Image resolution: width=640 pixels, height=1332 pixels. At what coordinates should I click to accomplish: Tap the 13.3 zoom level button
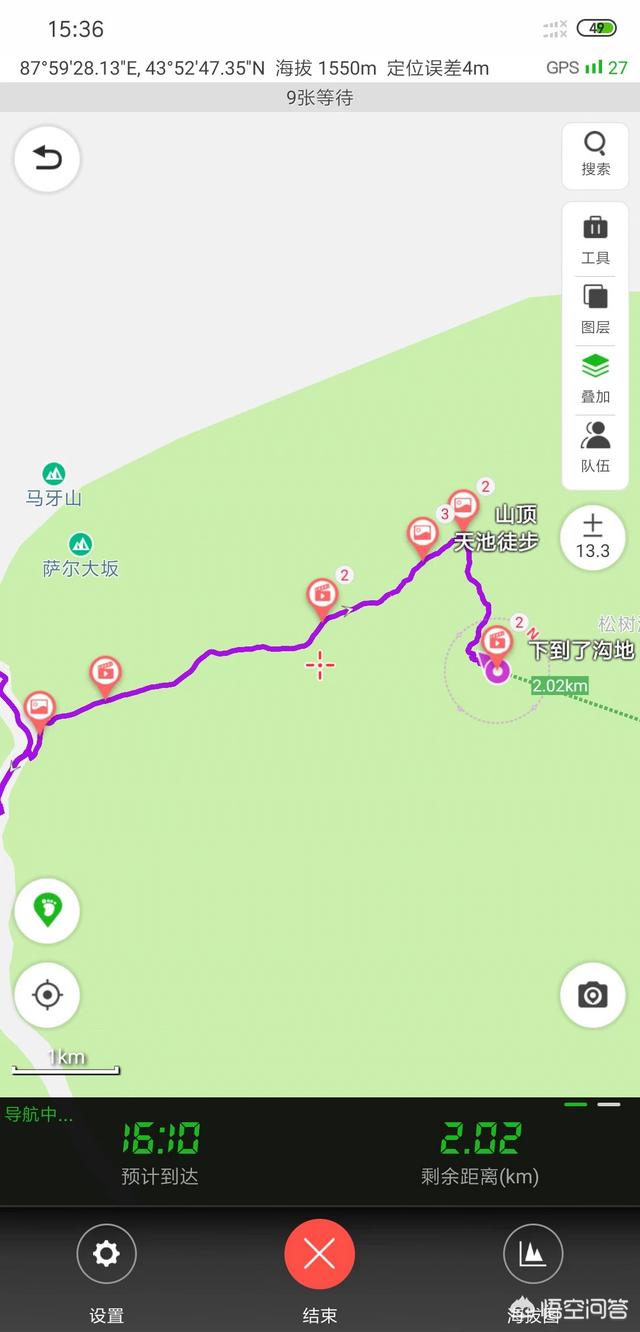(x=592, y=538)
